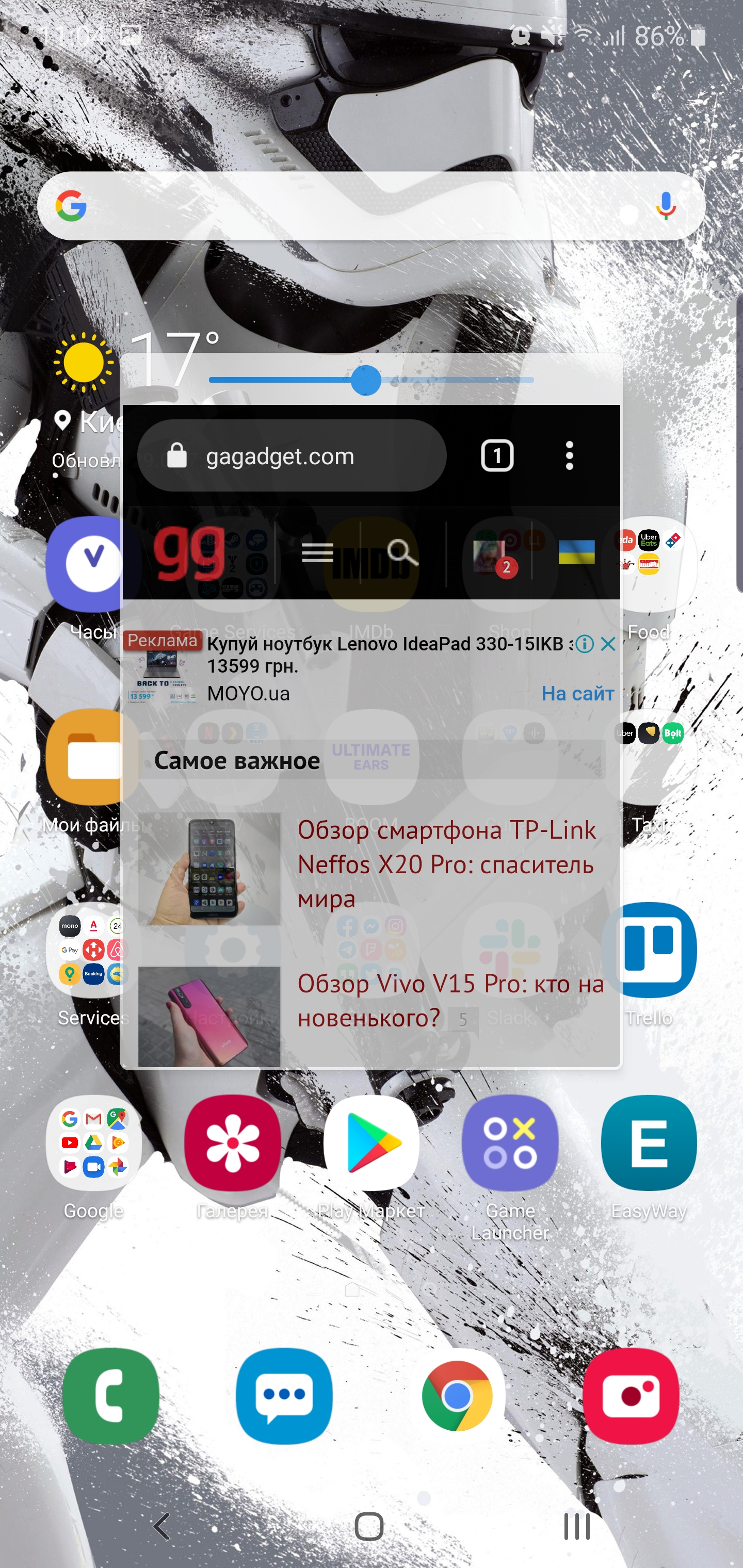Open the gagadget hamburger menu

click(317, 553)
